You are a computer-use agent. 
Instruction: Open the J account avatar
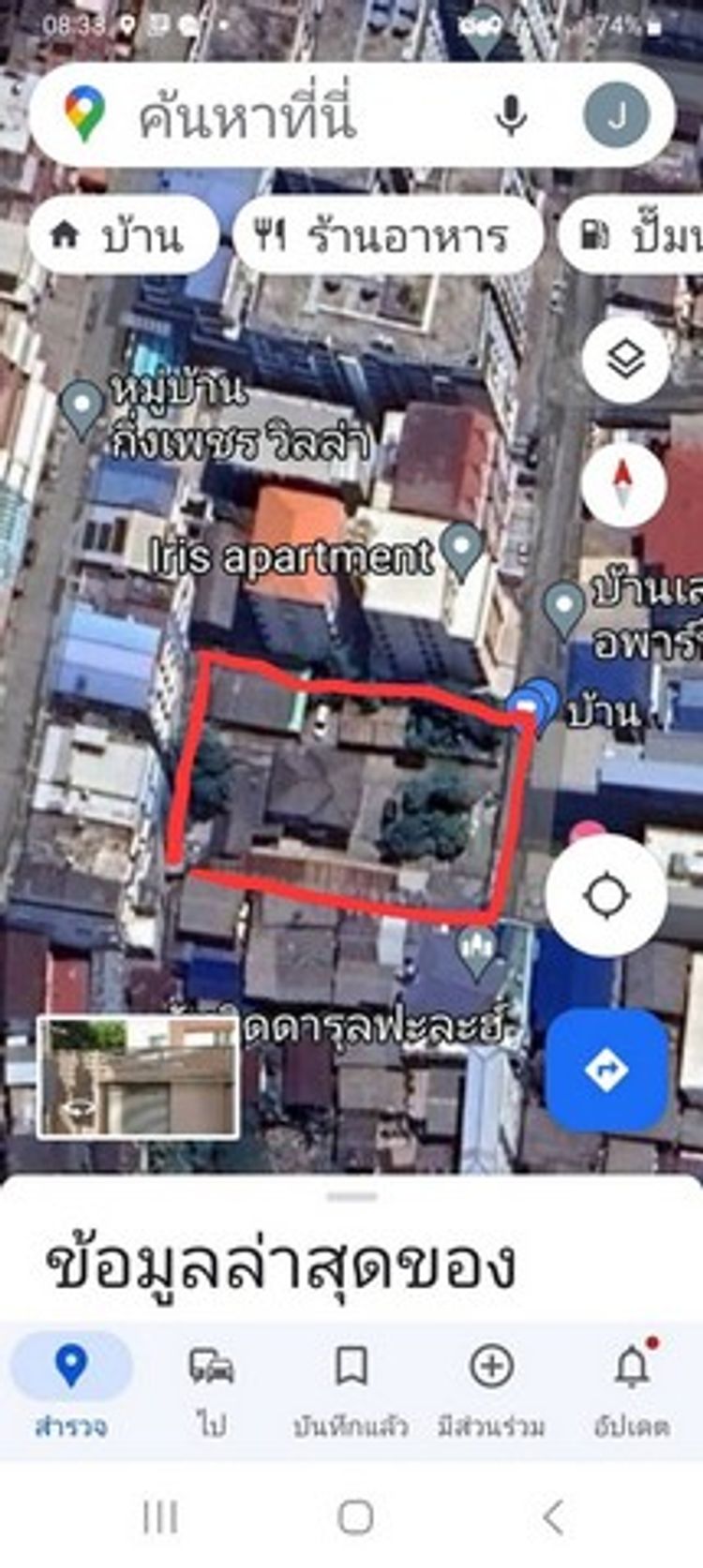[616, 115]
